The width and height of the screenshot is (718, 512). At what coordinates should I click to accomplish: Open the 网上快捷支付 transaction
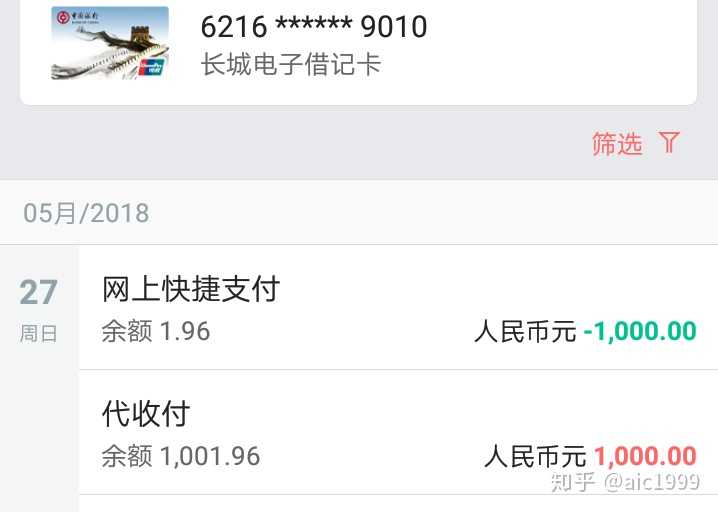(398, 309)
